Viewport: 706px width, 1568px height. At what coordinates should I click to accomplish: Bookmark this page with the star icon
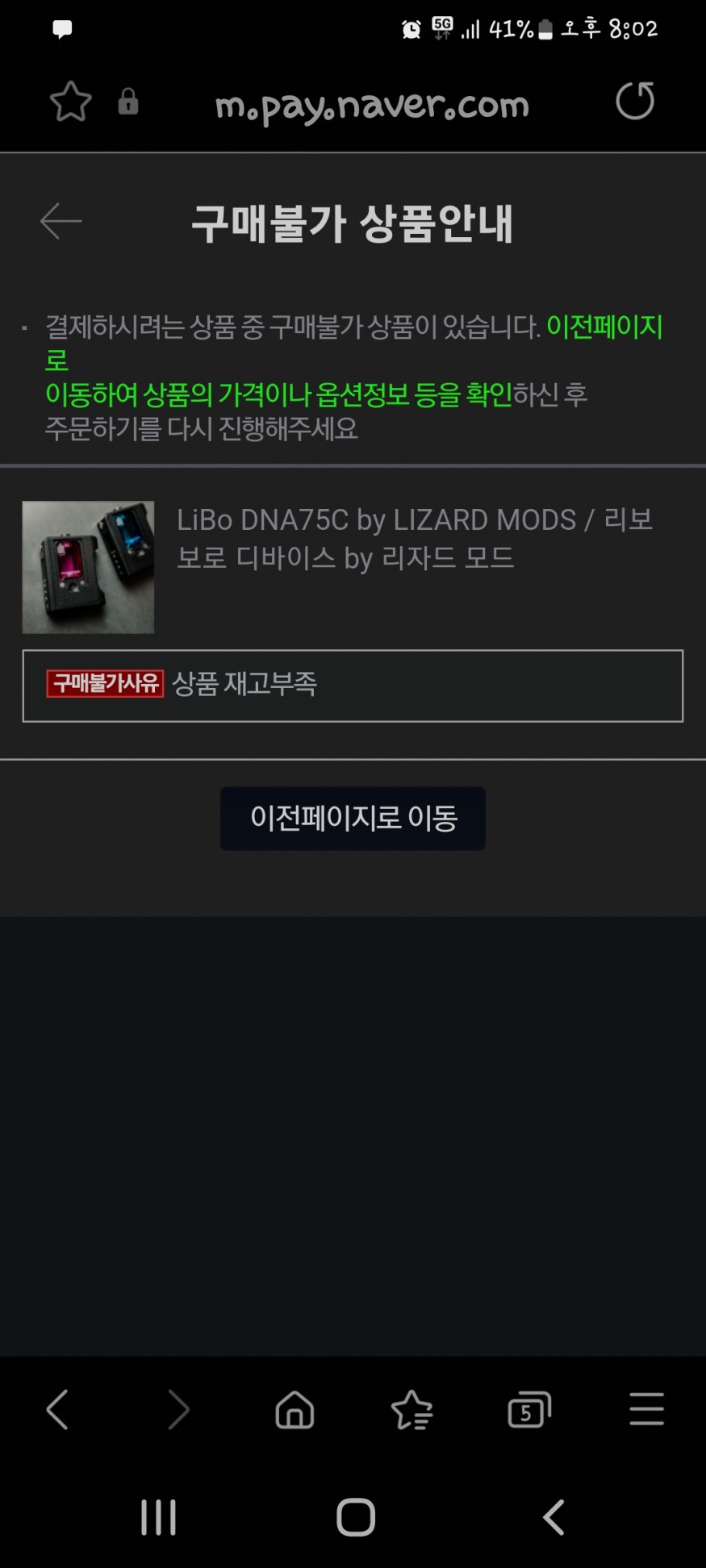pos(70,102)
